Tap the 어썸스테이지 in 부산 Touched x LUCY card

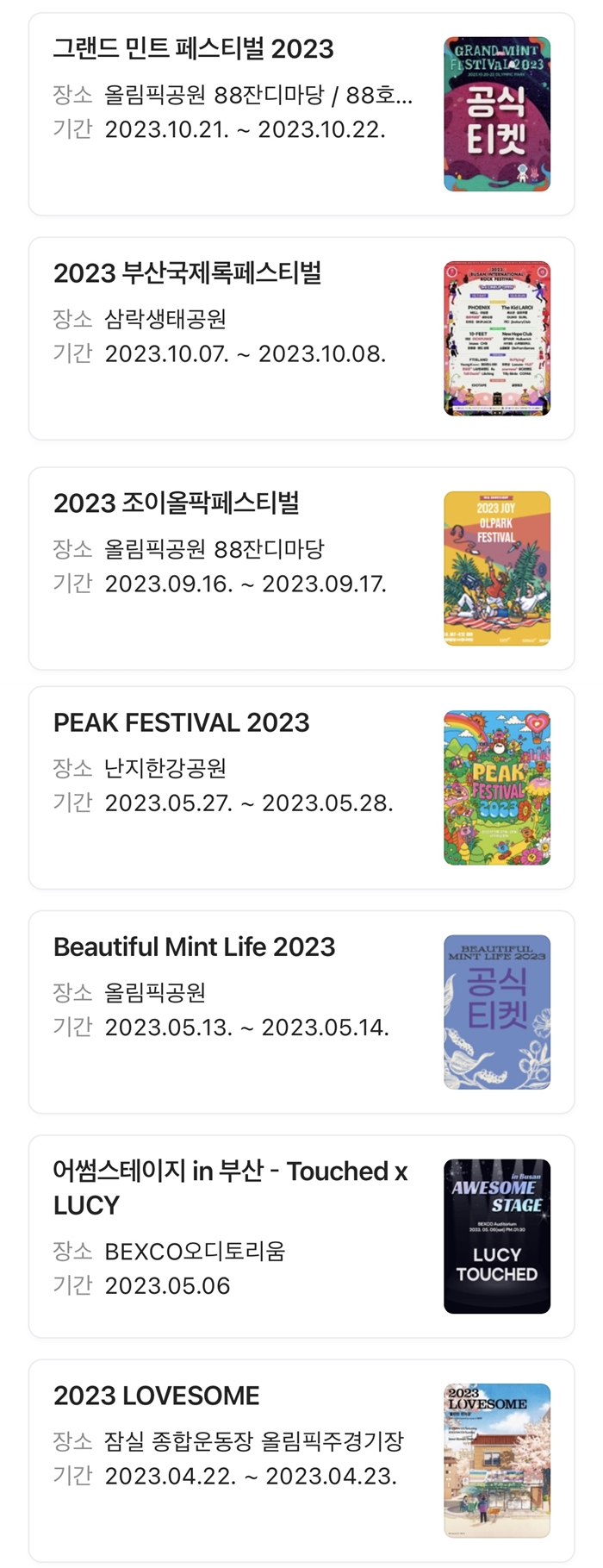click(301, 1236)
